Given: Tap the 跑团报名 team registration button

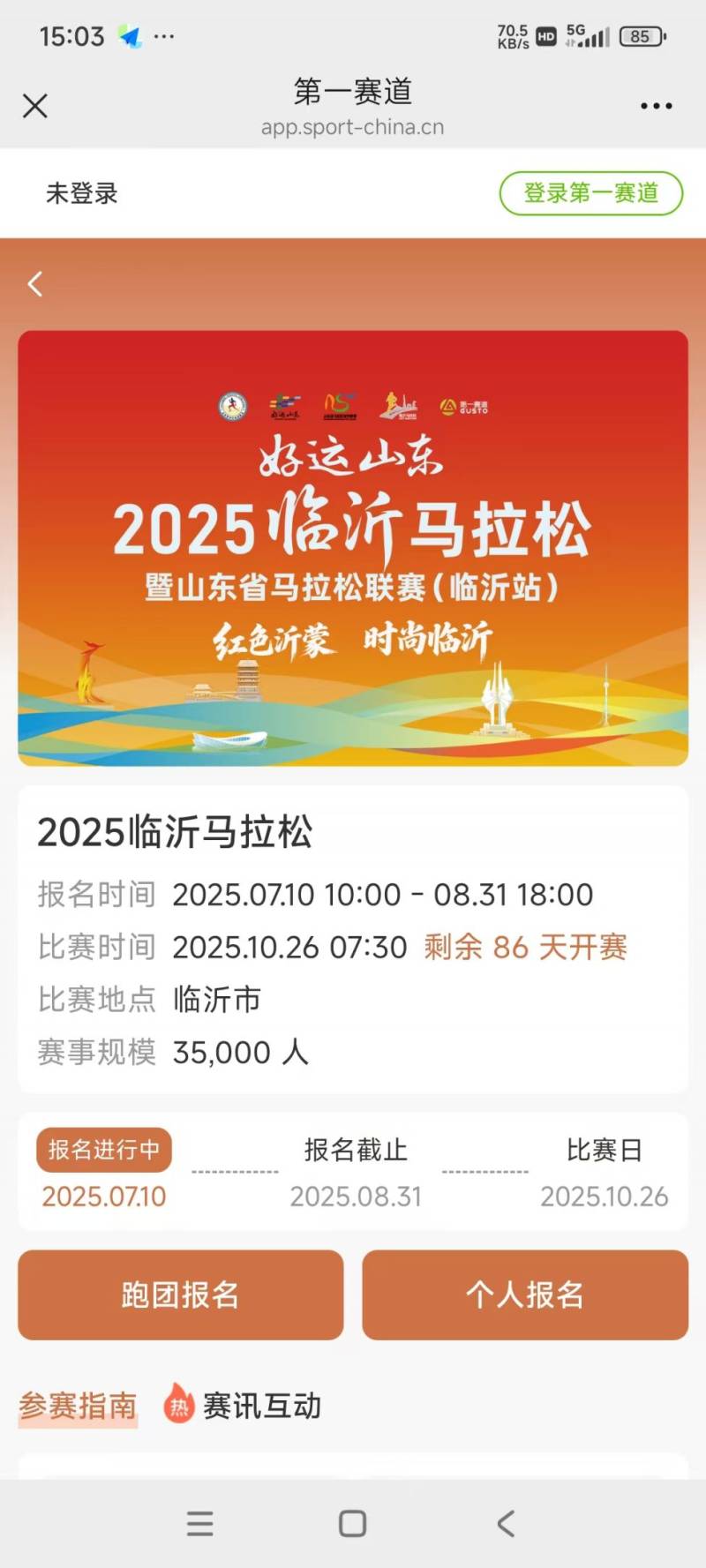Looking at the screenshot, I should (x=180, y=1294).
